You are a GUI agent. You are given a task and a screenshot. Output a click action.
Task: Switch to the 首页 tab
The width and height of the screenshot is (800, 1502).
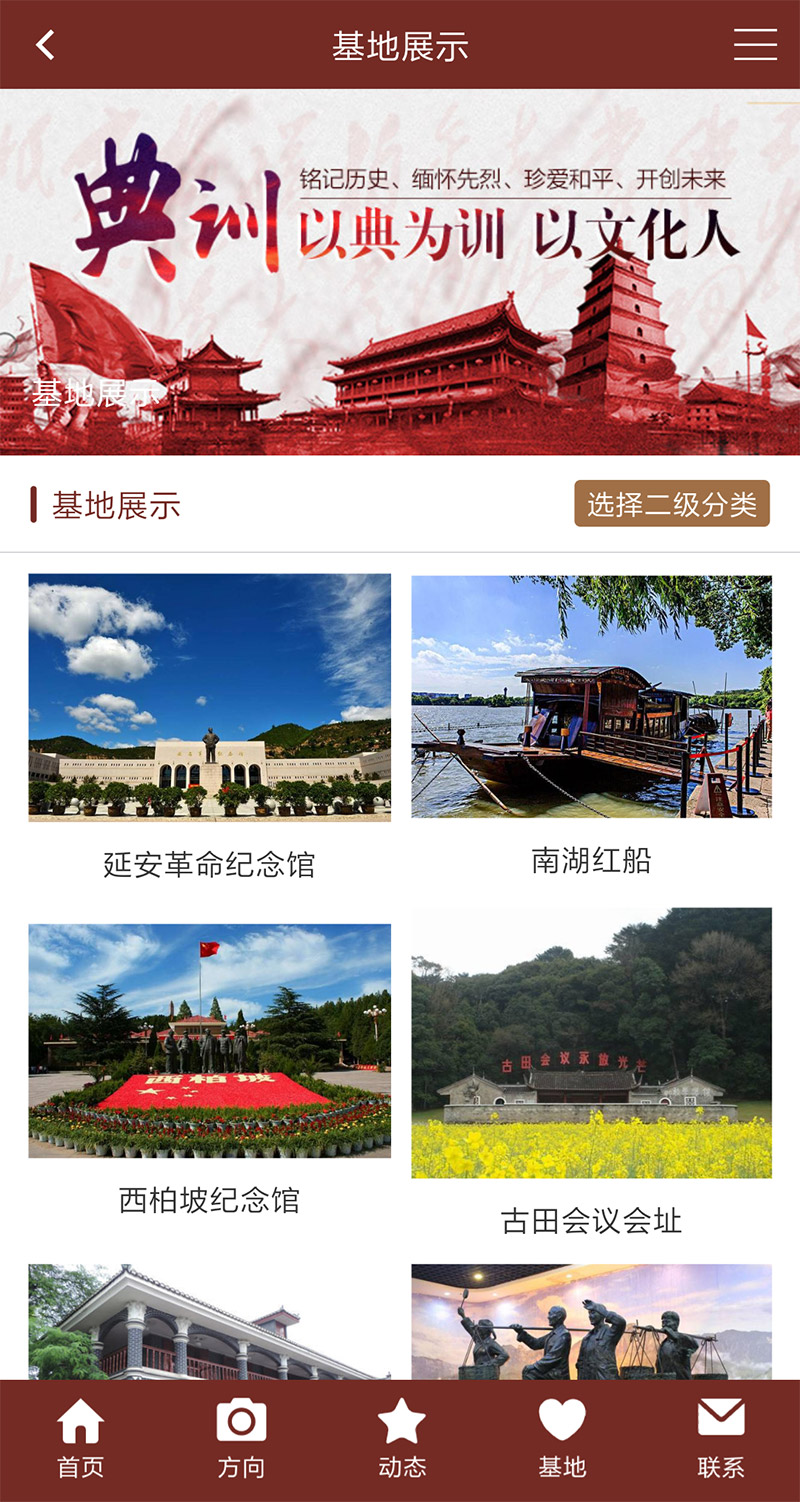coord(80,1440)
